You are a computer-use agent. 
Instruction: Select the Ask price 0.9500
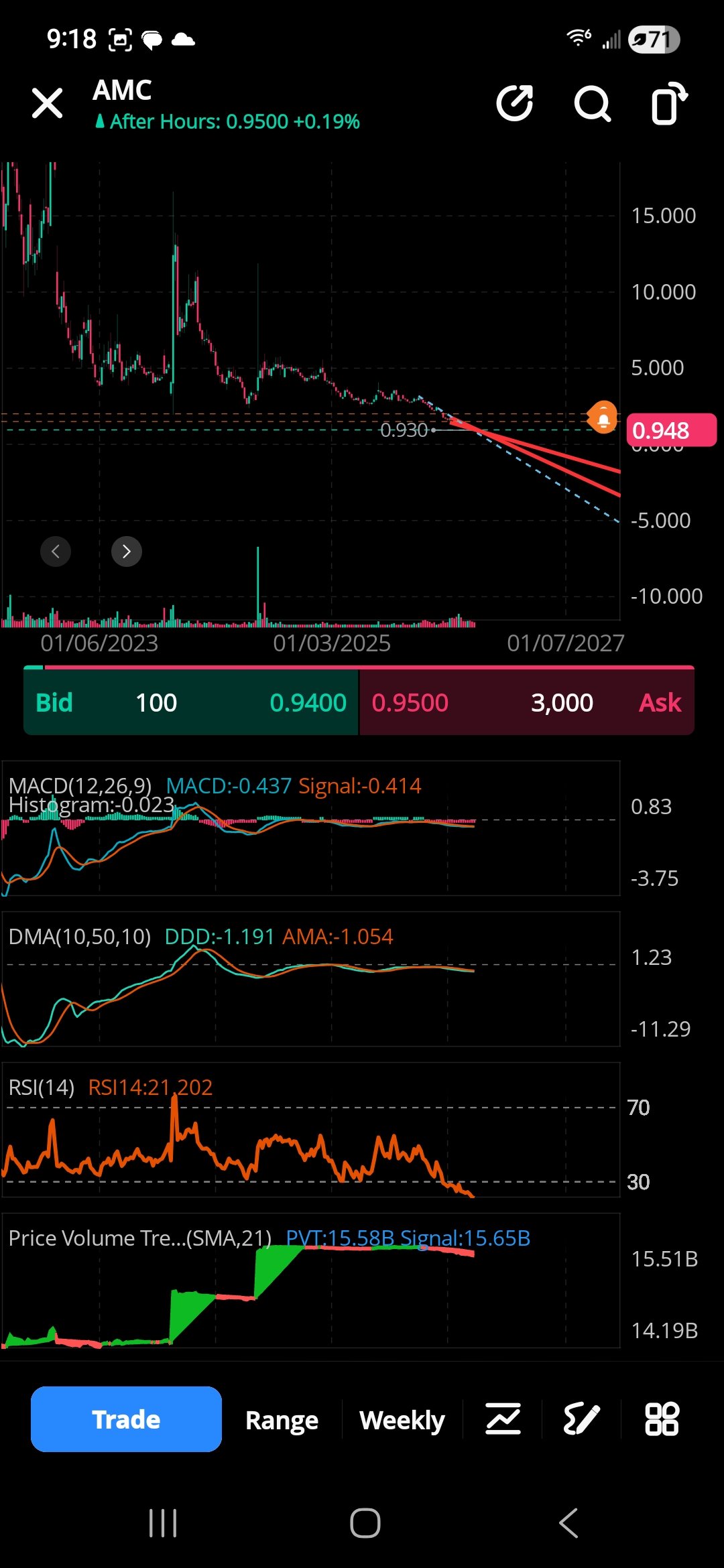tap(410, 702)
